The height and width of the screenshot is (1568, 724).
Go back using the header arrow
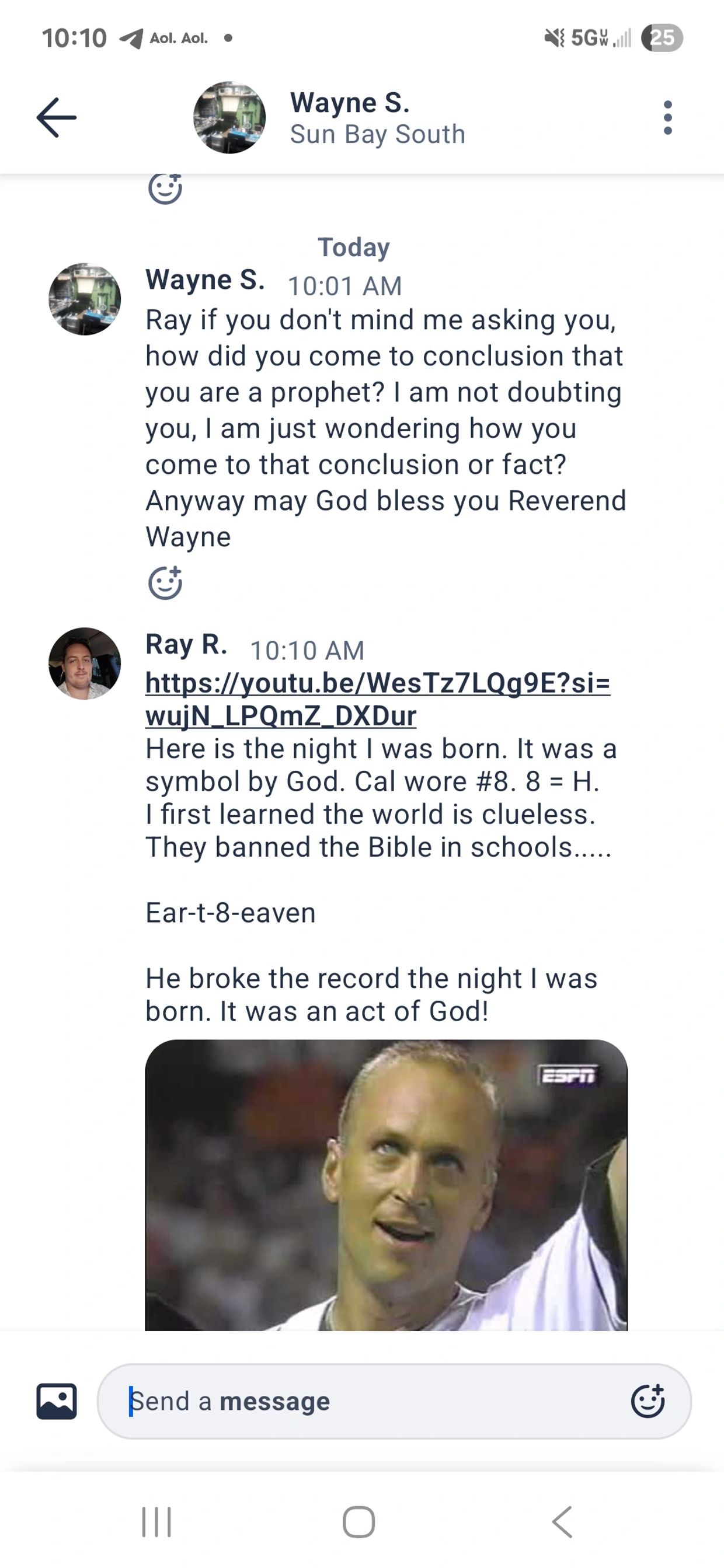point(56,117)
